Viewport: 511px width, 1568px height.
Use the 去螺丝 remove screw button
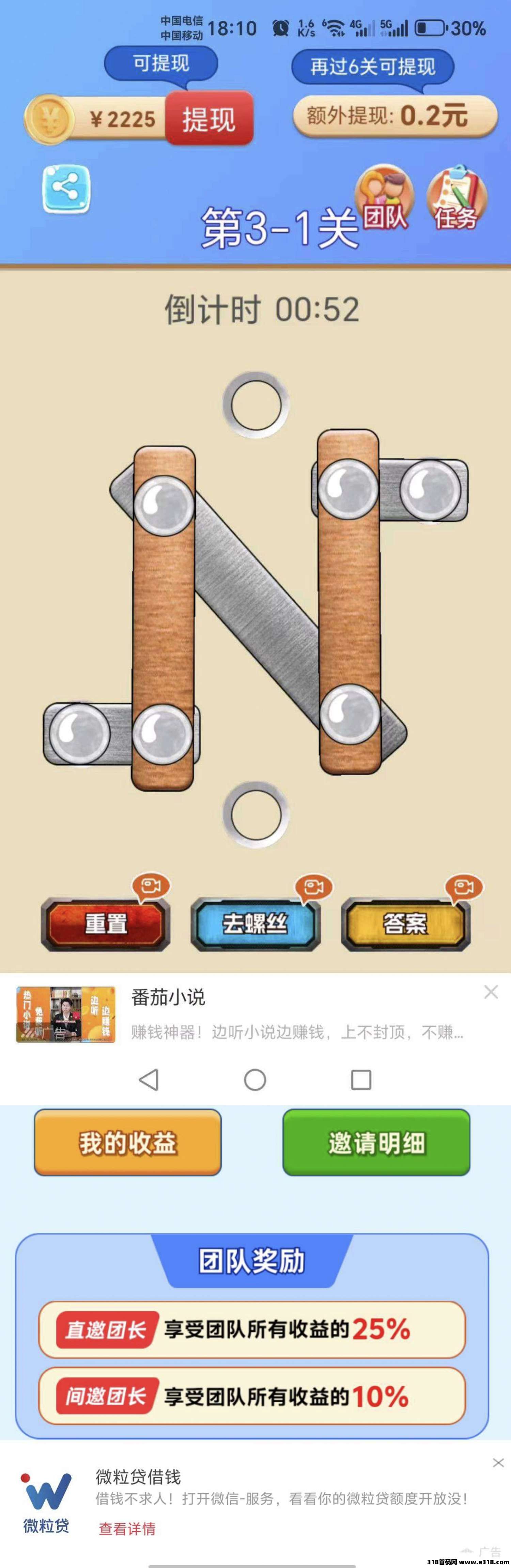pos(255,924)
